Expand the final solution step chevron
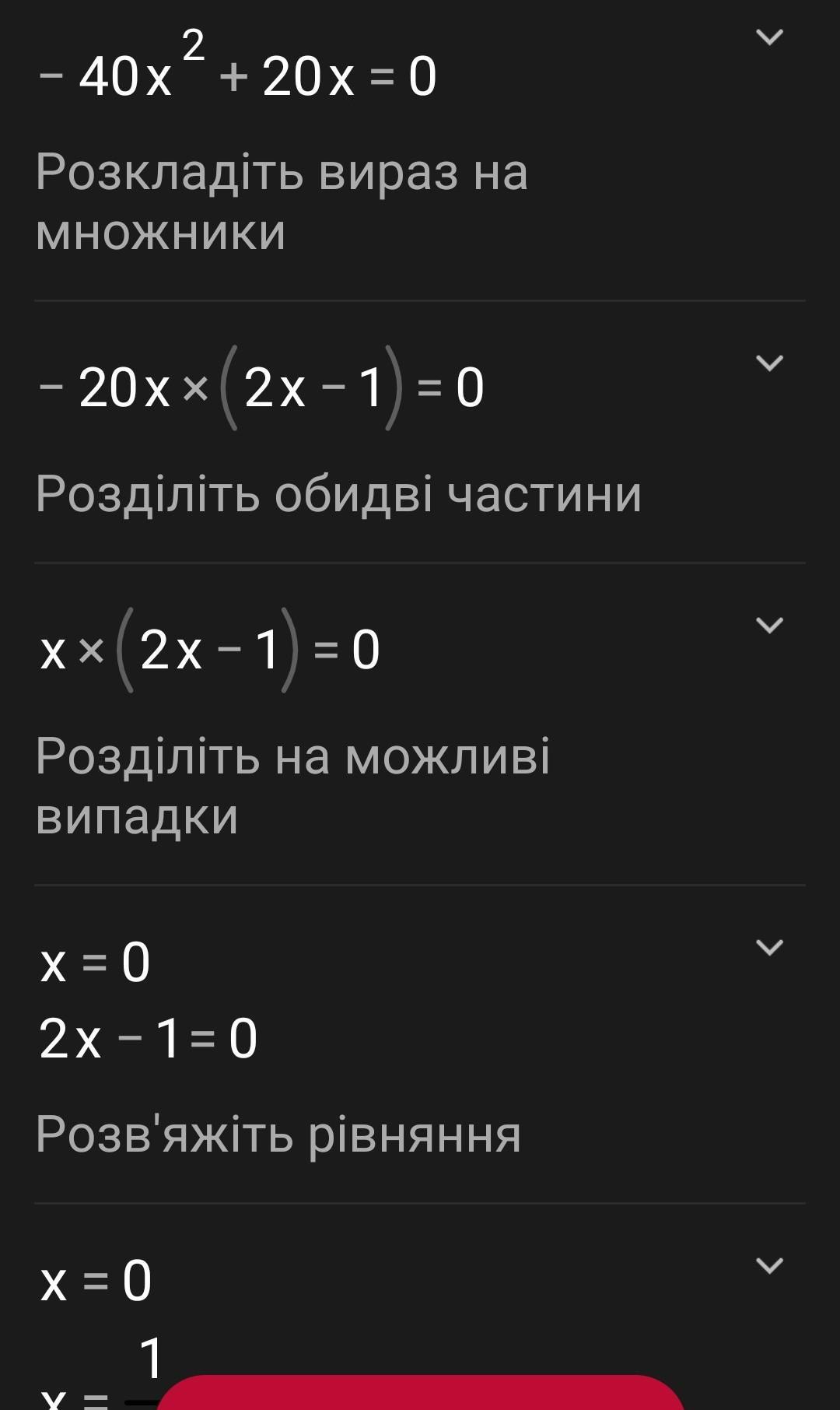This screenshot has width=840, height=1410. pyautogui.click(x=769, y=1265)
